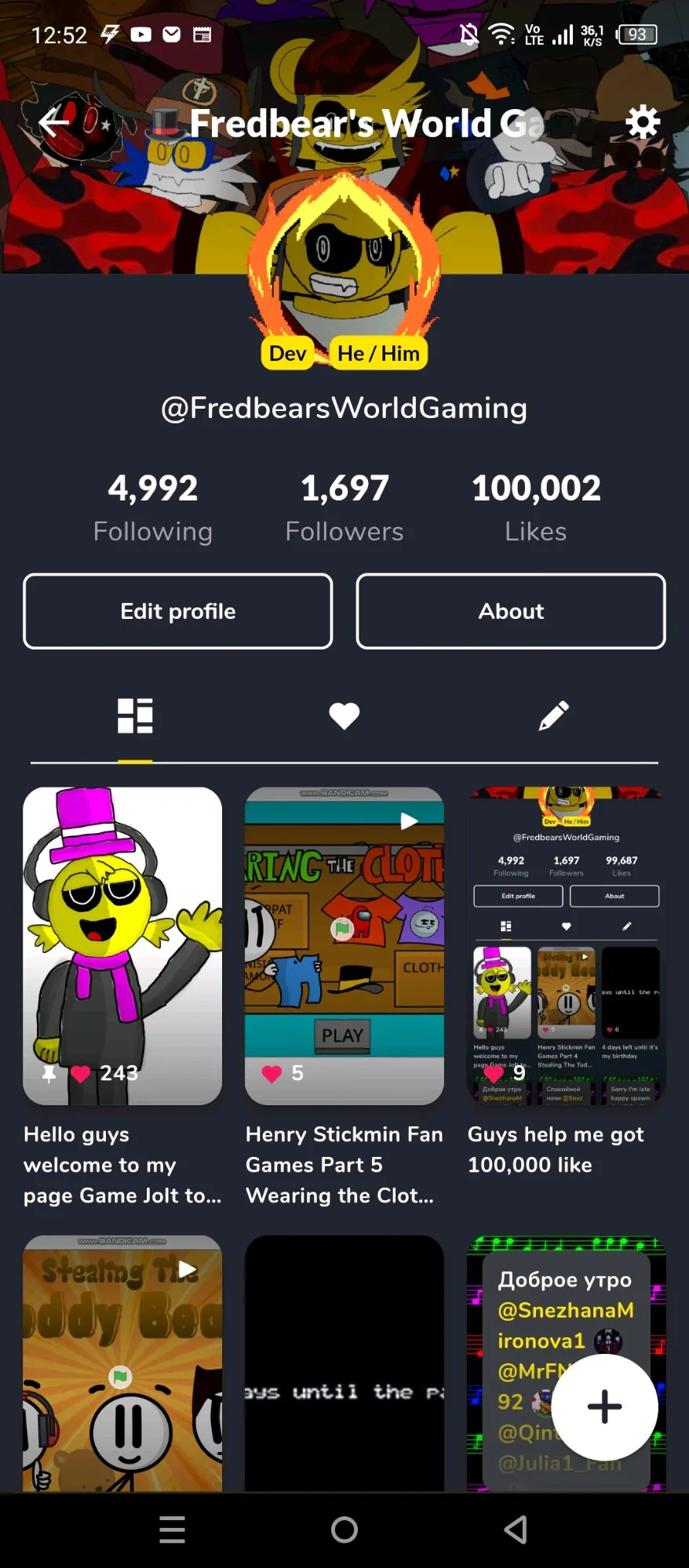Switch to the liked posts heart tab

point(344,715)
